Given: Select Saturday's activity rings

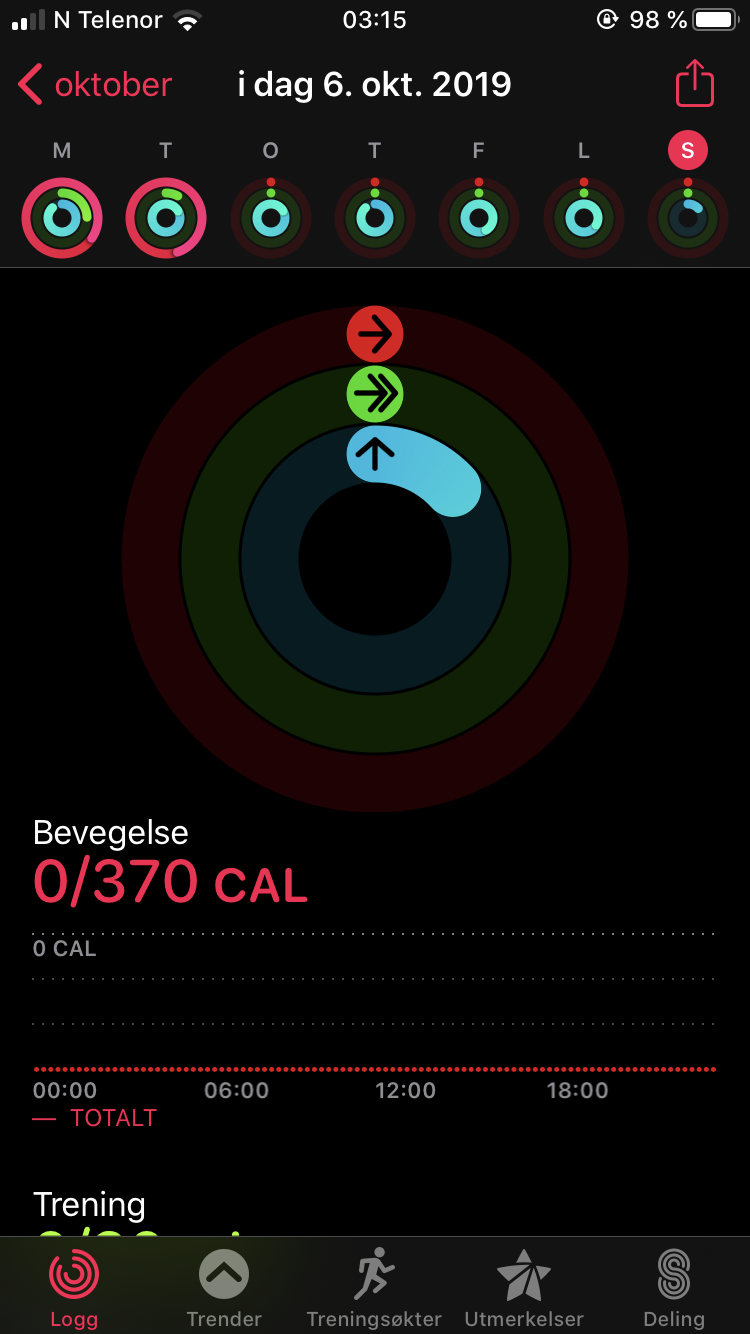Looking at the screenshot, I should (x=584, y=217).
